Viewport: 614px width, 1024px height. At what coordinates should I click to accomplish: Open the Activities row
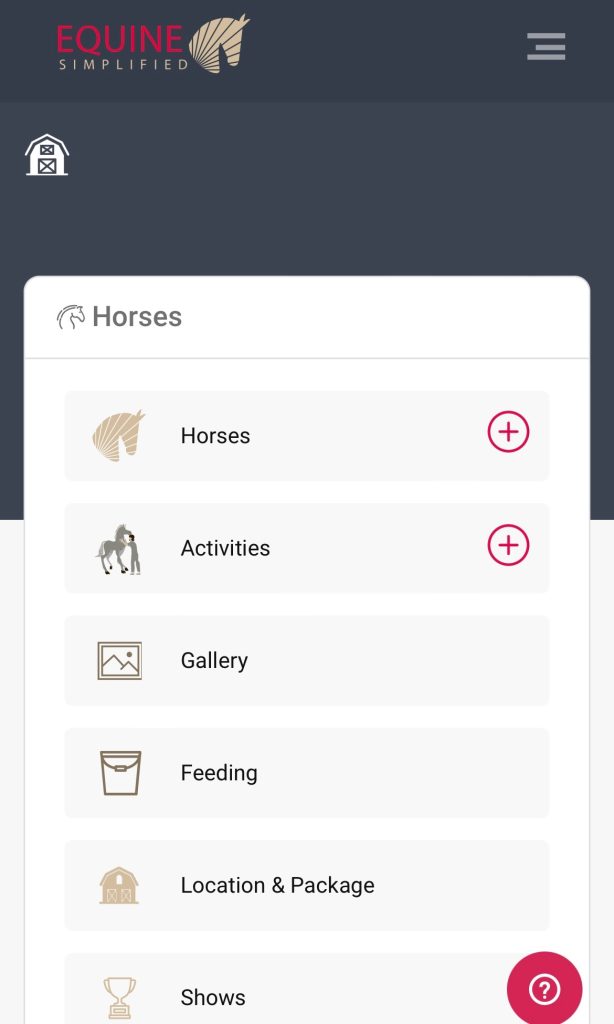[x=306, y=548]
